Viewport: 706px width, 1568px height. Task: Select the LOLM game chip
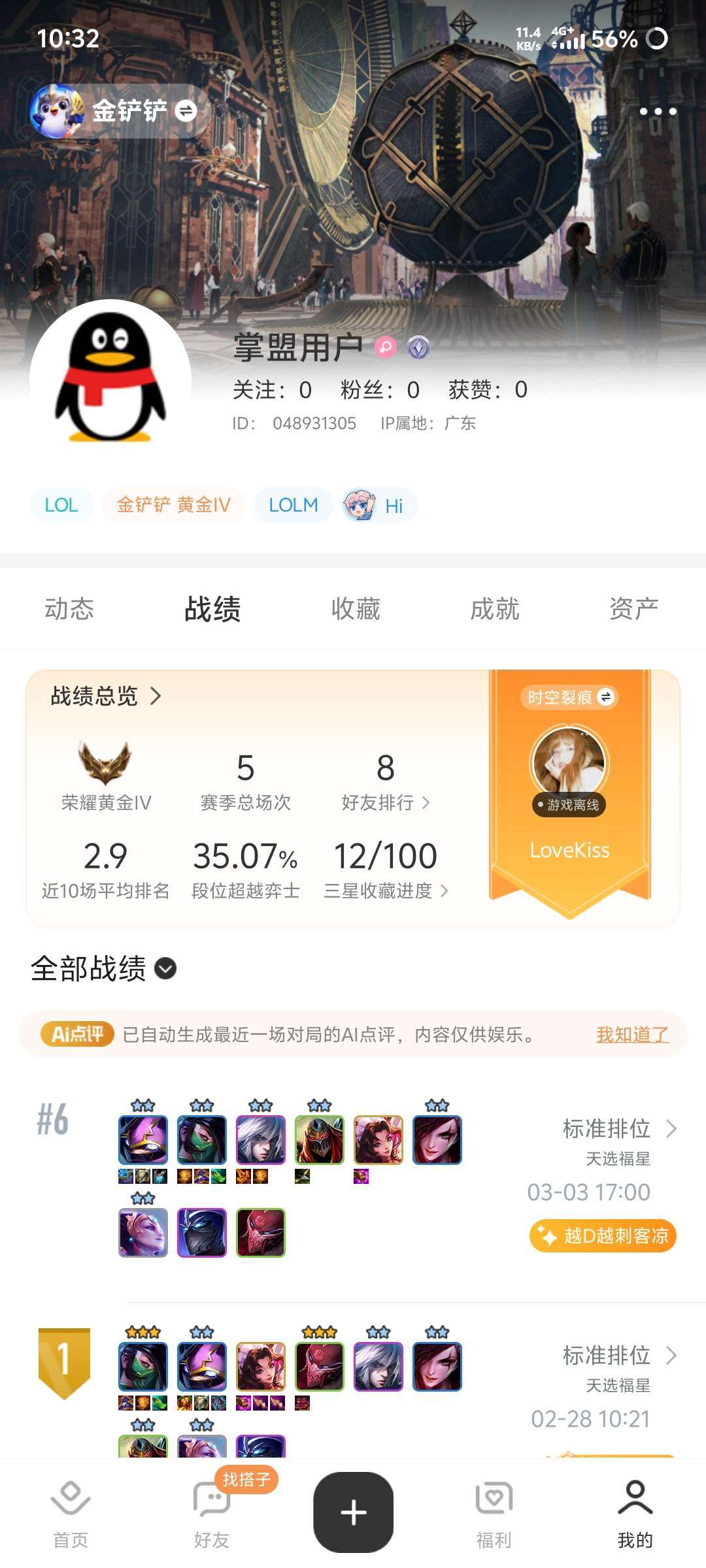click(x=293, y=505)
